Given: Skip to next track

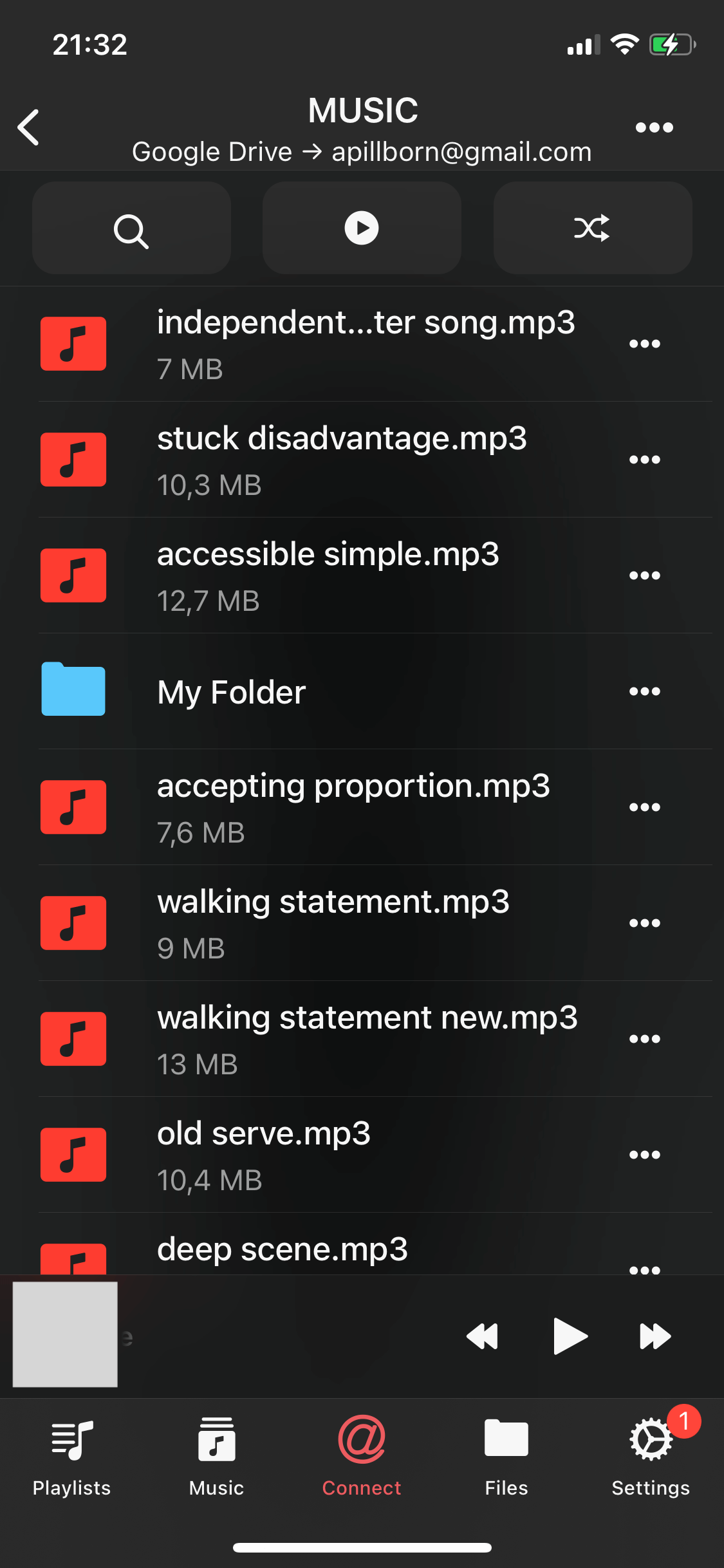Looking at the screenshot, I should tap(654, 1336).
